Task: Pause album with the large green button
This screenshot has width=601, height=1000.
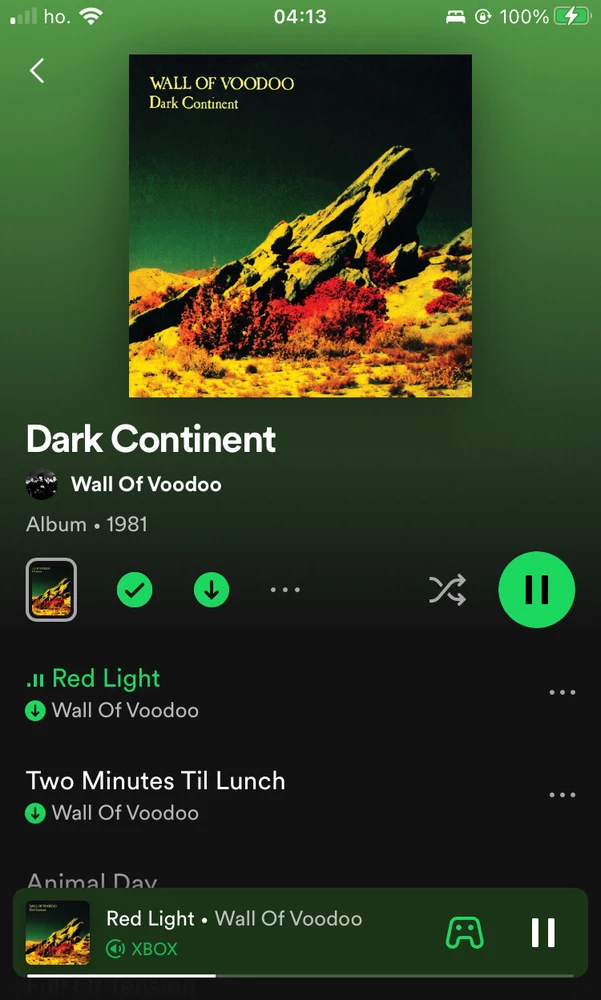Action: (x=537, y=590)
